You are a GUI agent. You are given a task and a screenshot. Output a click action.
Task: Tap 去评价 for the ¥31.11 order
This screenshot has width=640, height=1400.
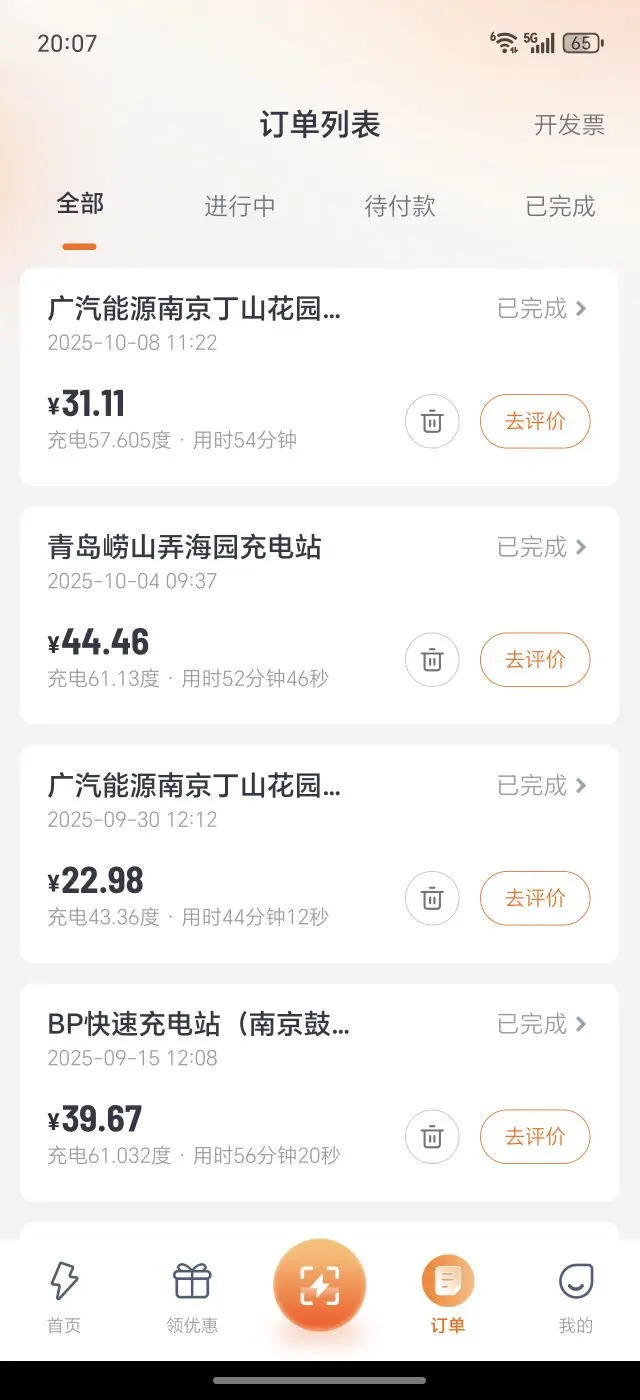pos(535,422)
